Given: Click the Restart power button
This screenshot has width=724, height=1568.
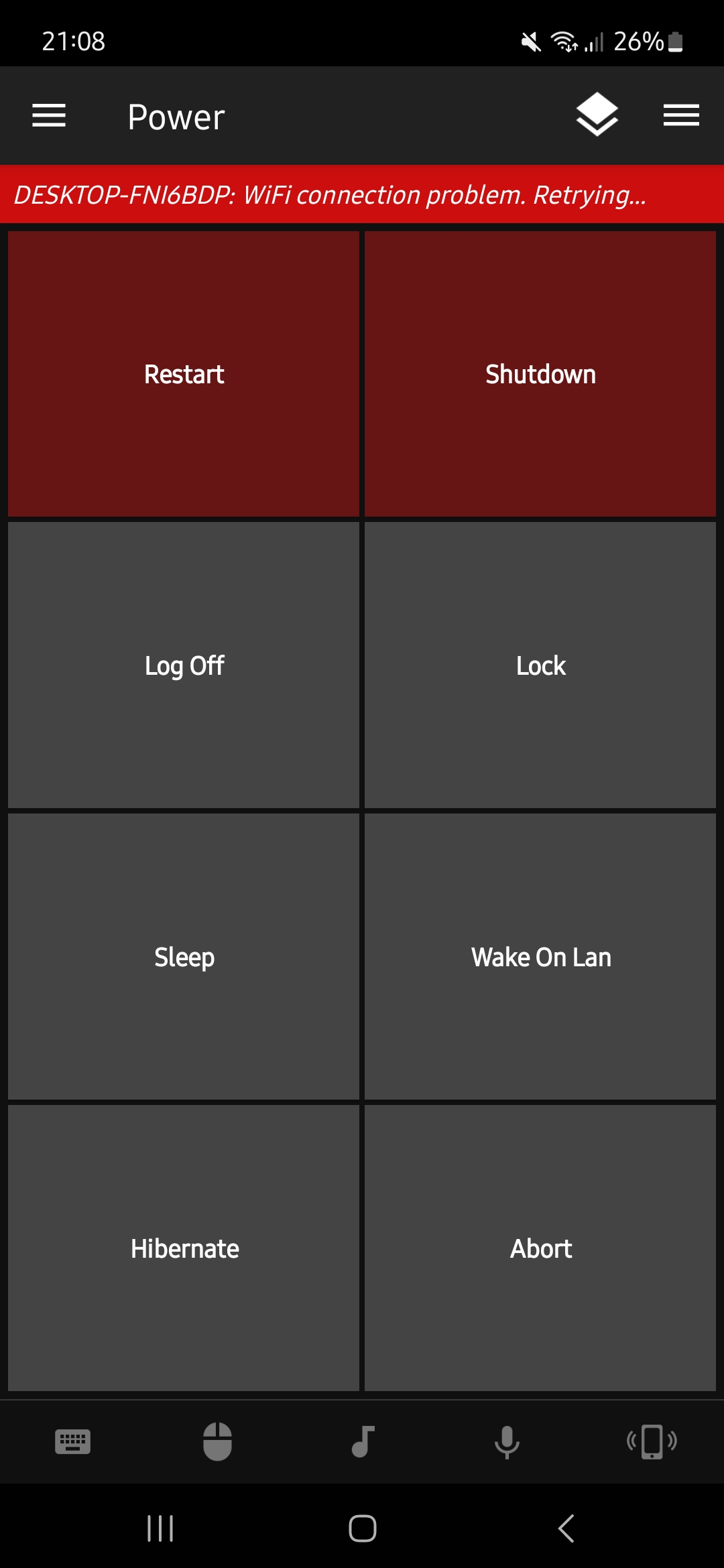Looking at the screenshot, I should (184, 373).
